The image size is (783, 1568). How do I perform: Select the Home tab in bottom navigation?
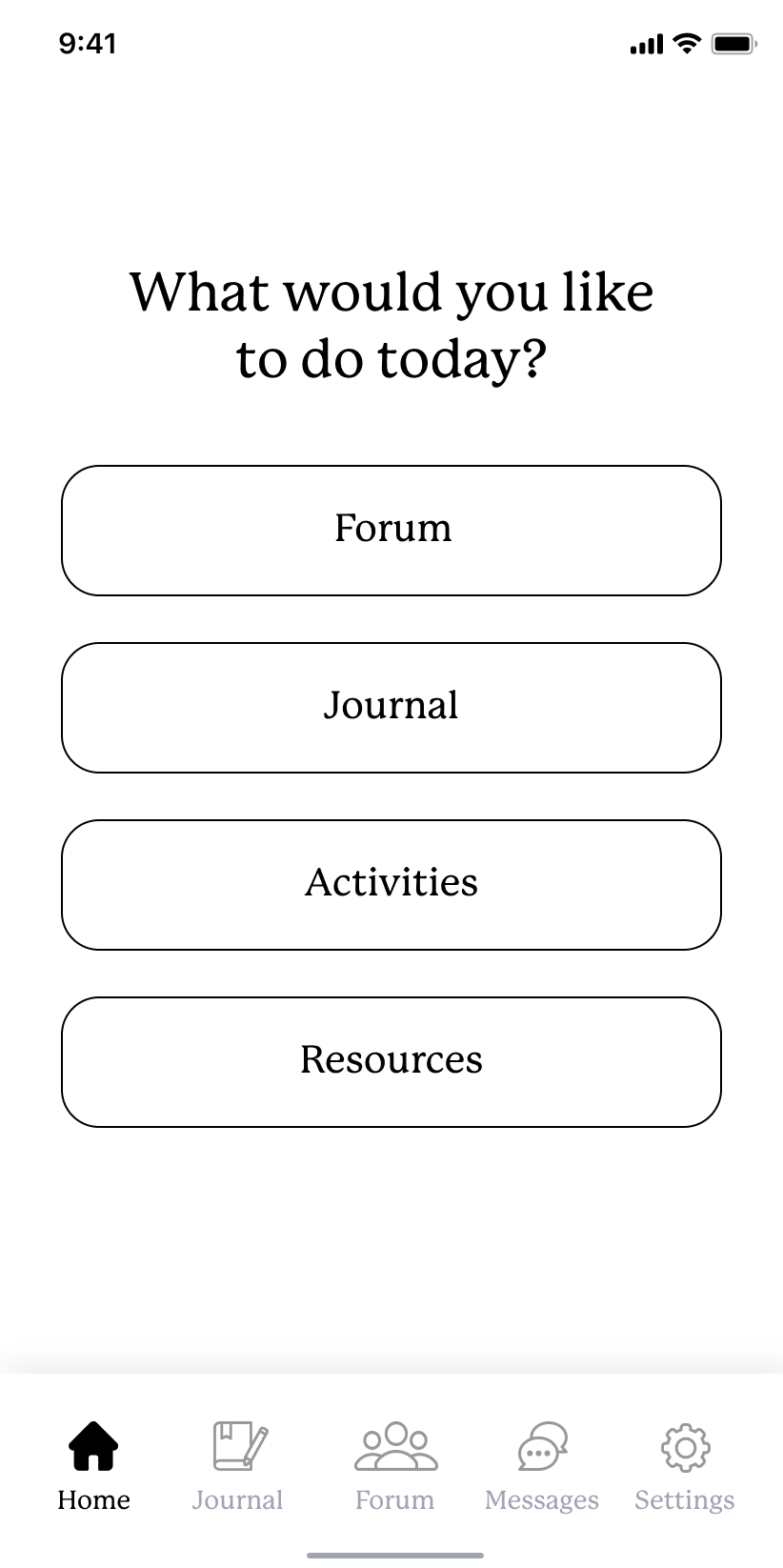click(x=93, y=1467)
